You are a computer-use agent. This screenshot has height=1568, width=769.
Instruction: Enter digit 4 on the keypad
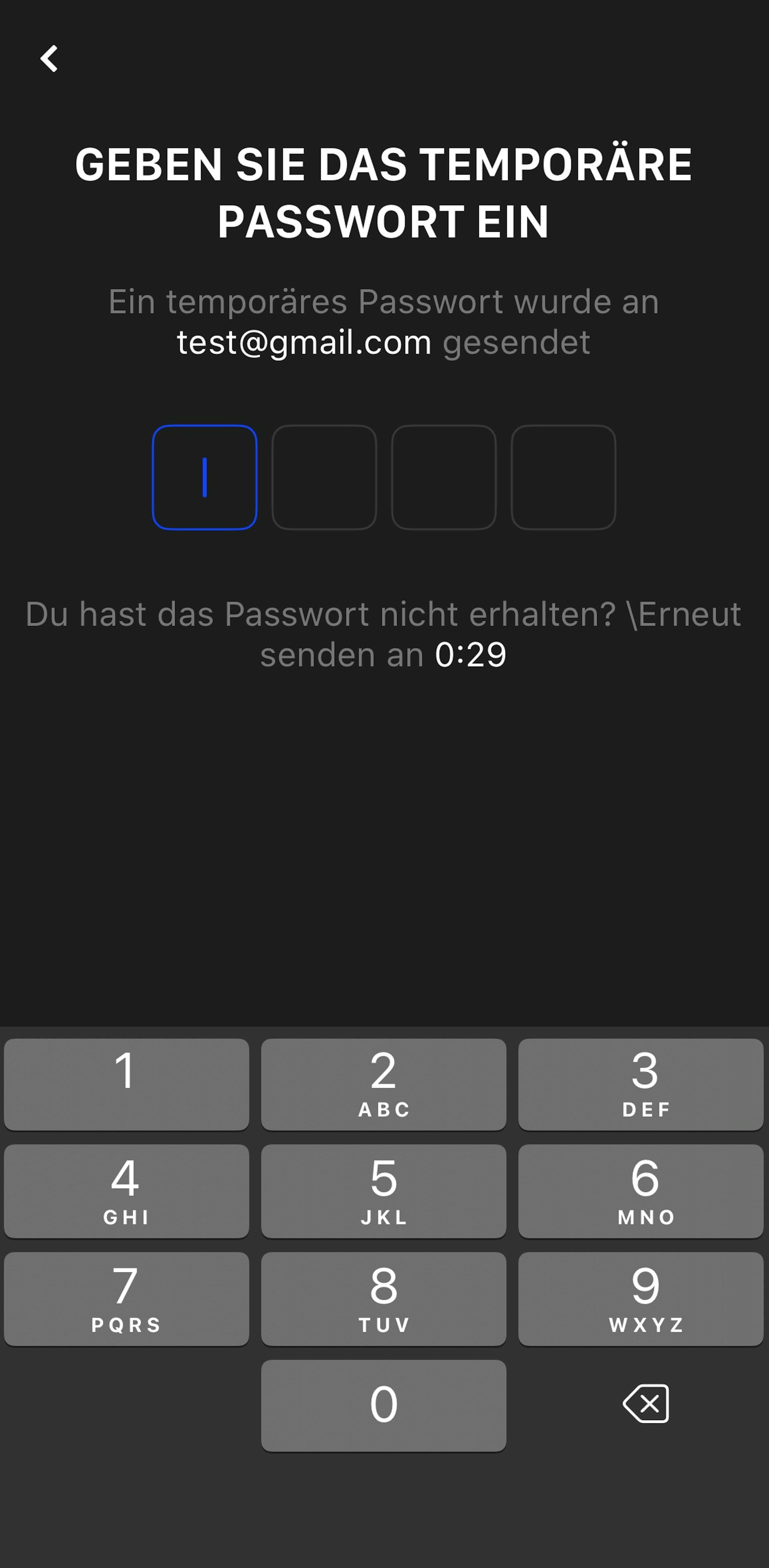click(x=127, y=1191)
